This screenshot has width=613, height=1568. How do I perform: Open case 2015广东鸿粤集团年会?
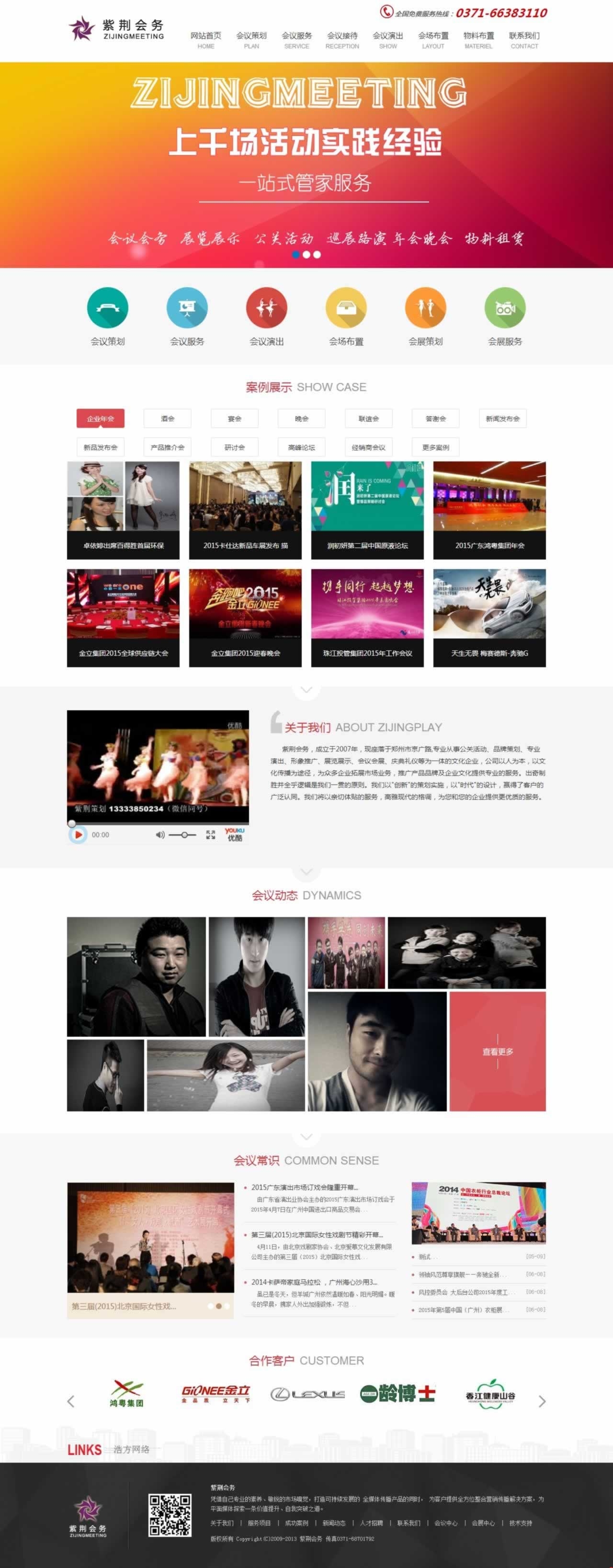point(489,510)
